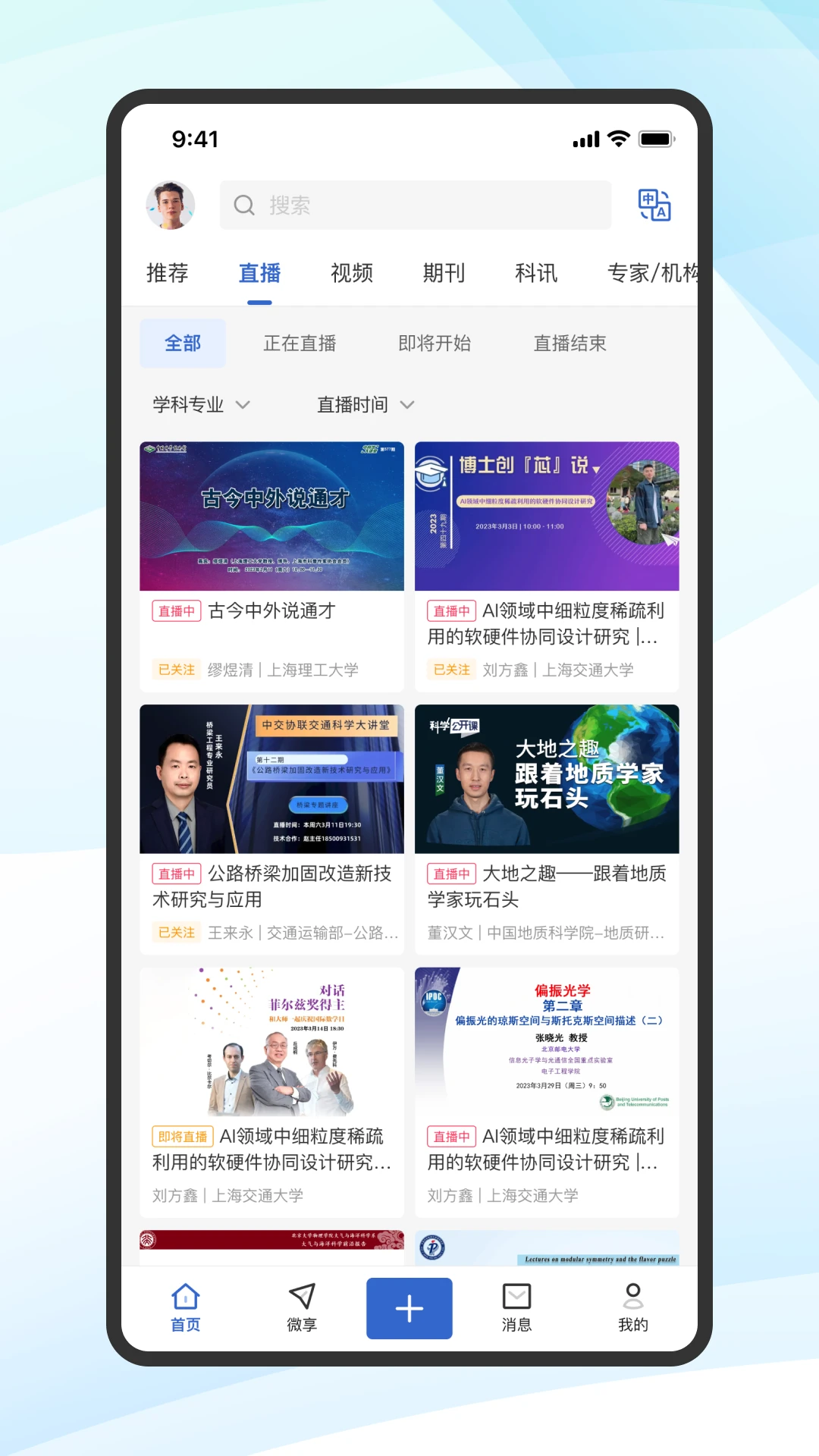Filter by 即将开始
Viewport: 819px width, 1456px height.
435,344
